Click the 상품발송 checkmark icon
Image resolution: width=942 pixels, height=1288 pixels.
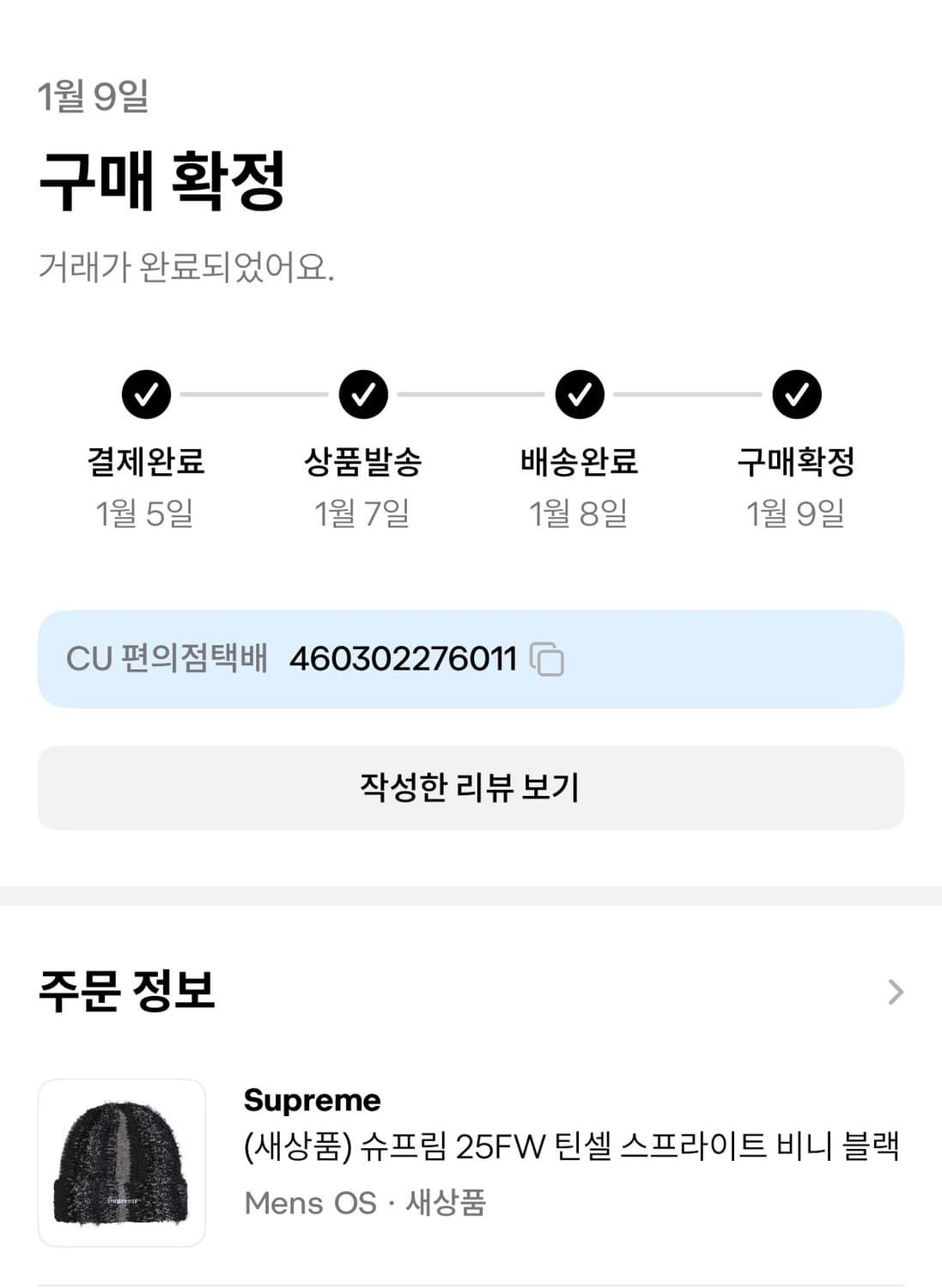point(362,396)
